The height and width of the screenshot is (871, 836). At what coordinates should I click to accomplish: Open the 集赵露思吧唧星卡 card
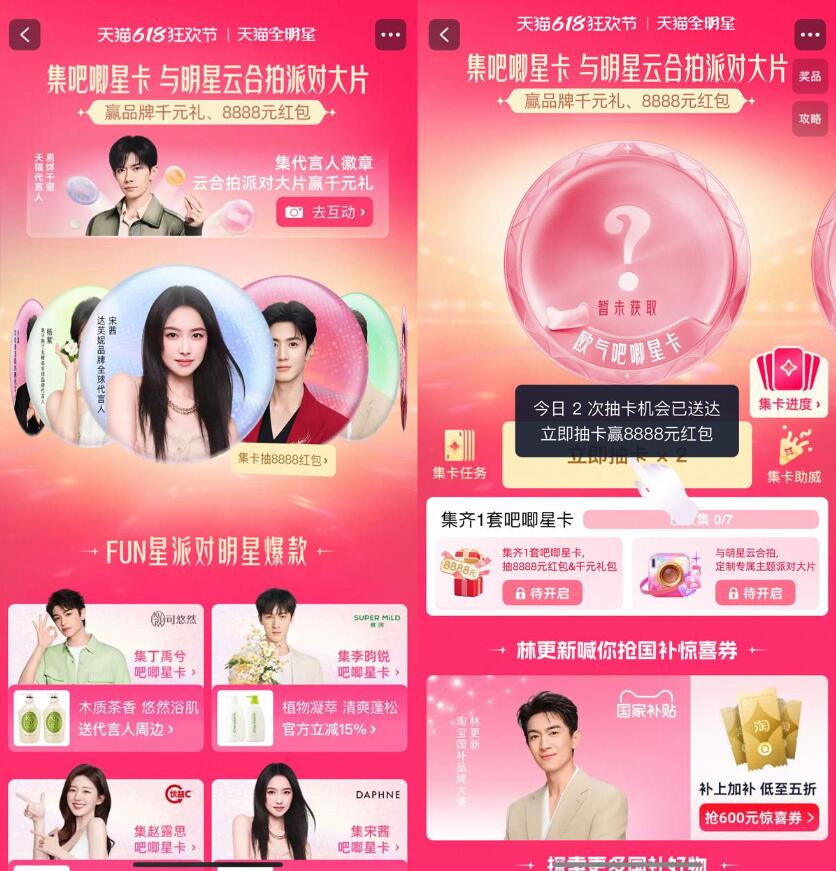click(162, 838)
